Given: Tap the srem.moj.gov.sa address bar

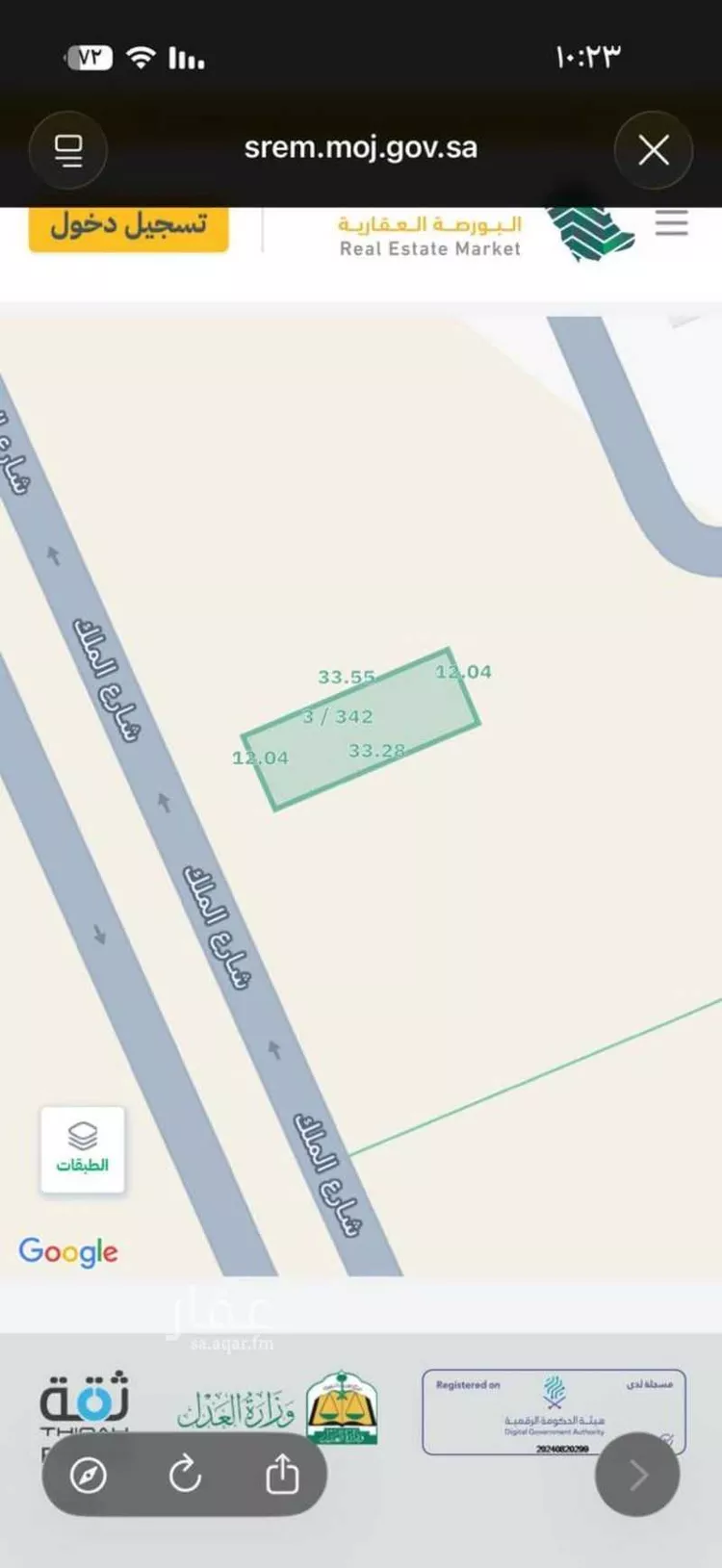Looking at the screenshot, I should pos(361,148).
